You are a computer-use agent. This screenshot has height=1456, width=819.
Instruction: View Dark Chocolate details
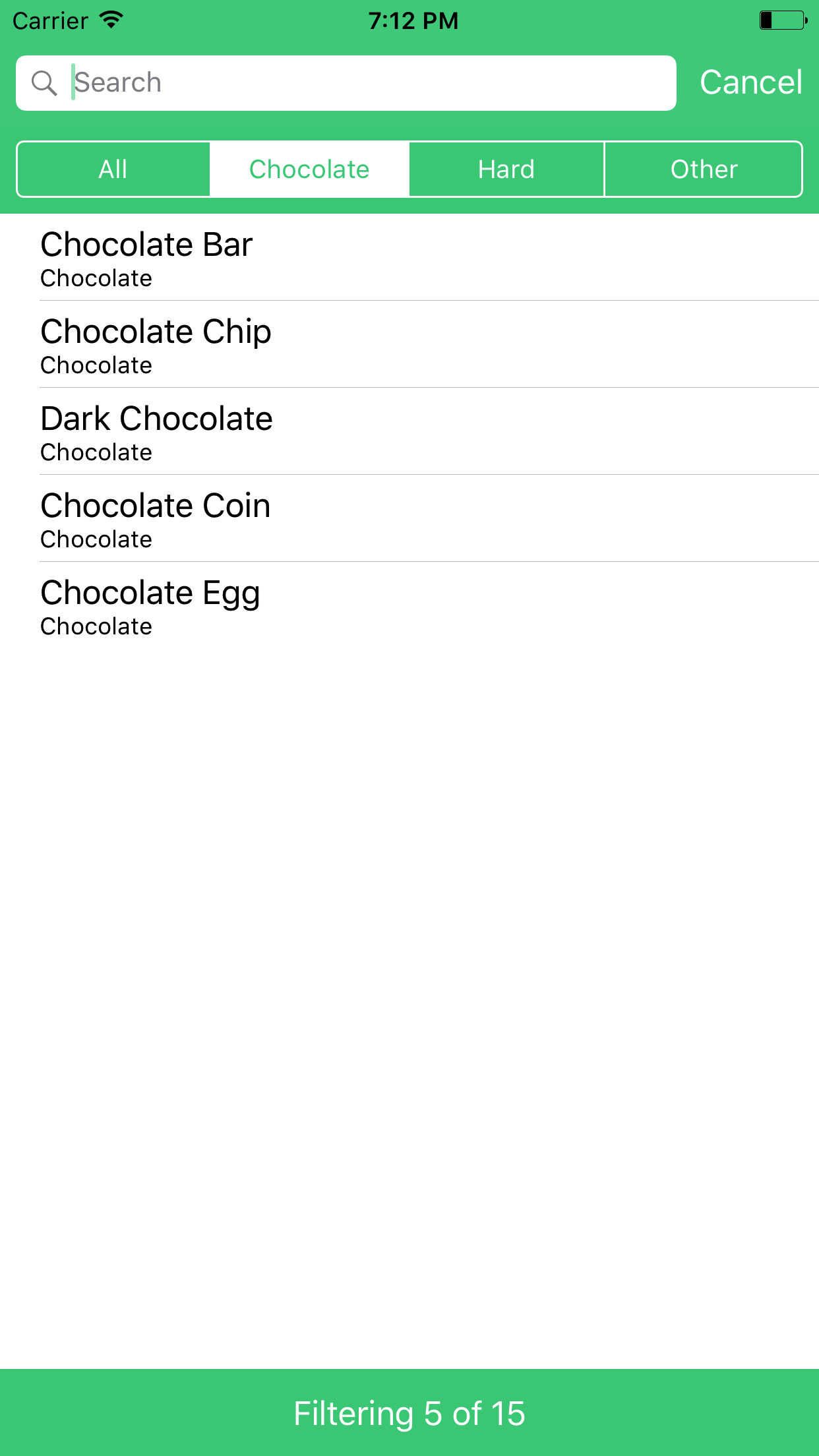pos(409,433)
